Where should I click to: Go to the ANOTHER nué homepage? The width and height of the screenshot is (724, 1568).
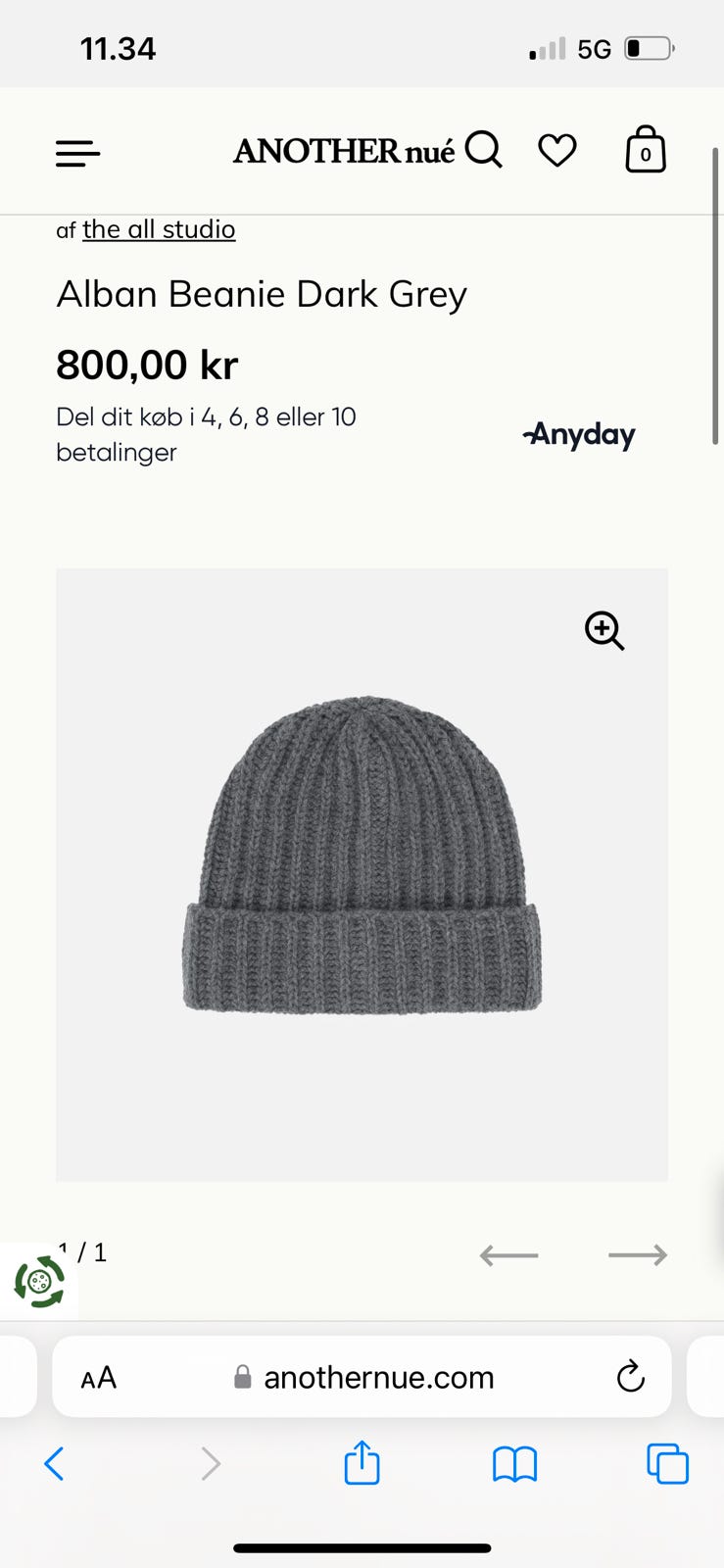(343, 152)
